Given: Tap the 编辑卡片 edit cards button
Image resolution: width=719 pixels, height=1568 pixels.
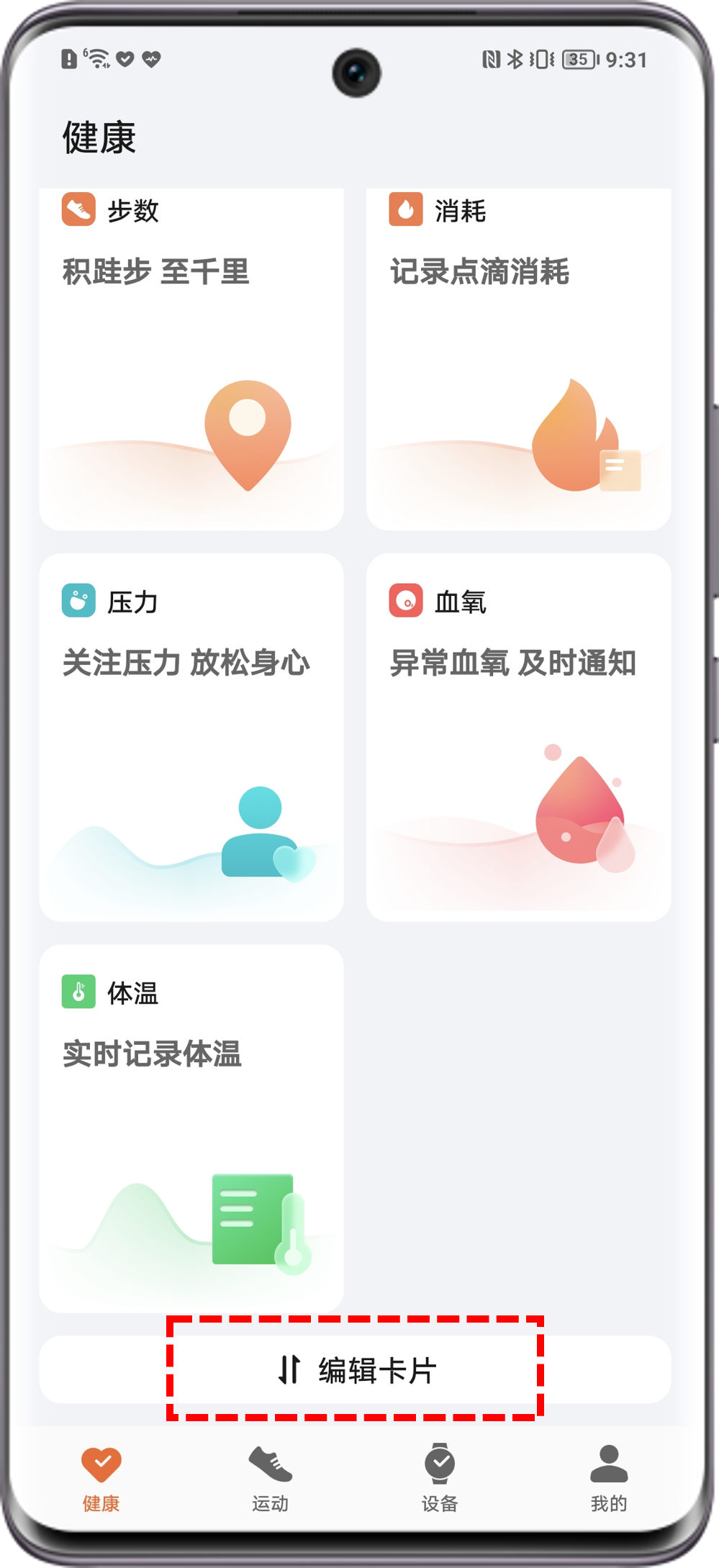Looking at the screenshot, I should [x=356, y=1369].
